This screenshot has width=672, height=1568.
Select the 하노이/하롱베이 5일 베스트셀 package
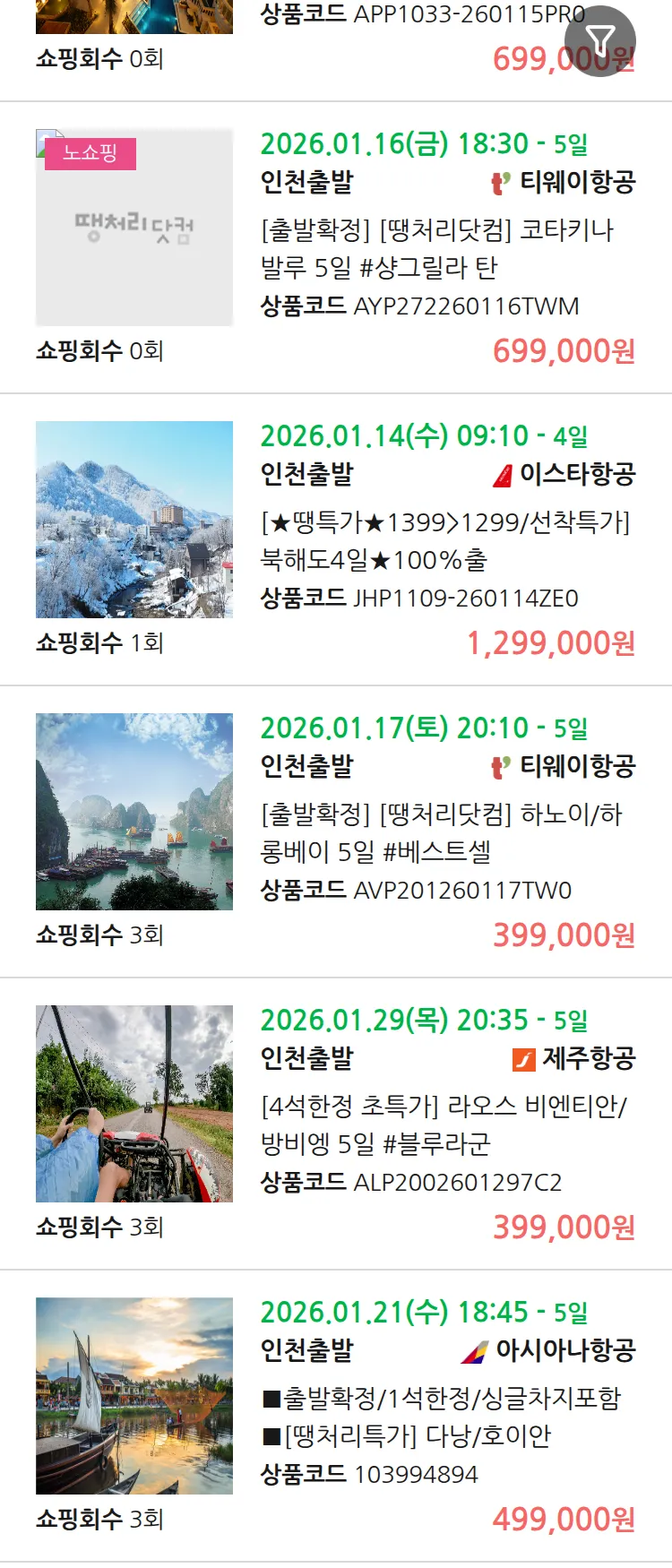(441, 833)
